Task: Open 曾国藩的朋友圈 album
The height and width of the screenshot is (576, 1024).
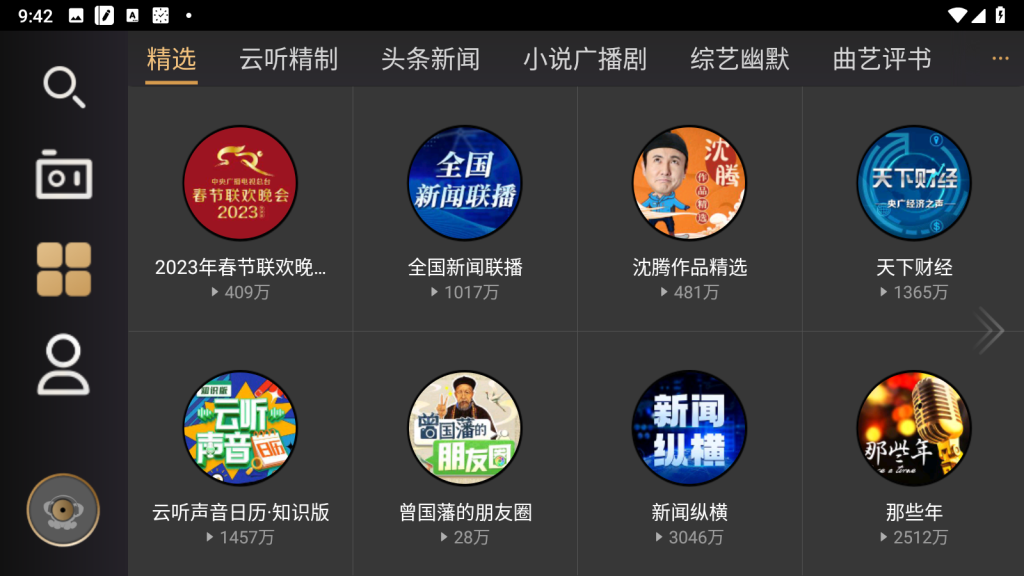Action: [x=465, y=429]
